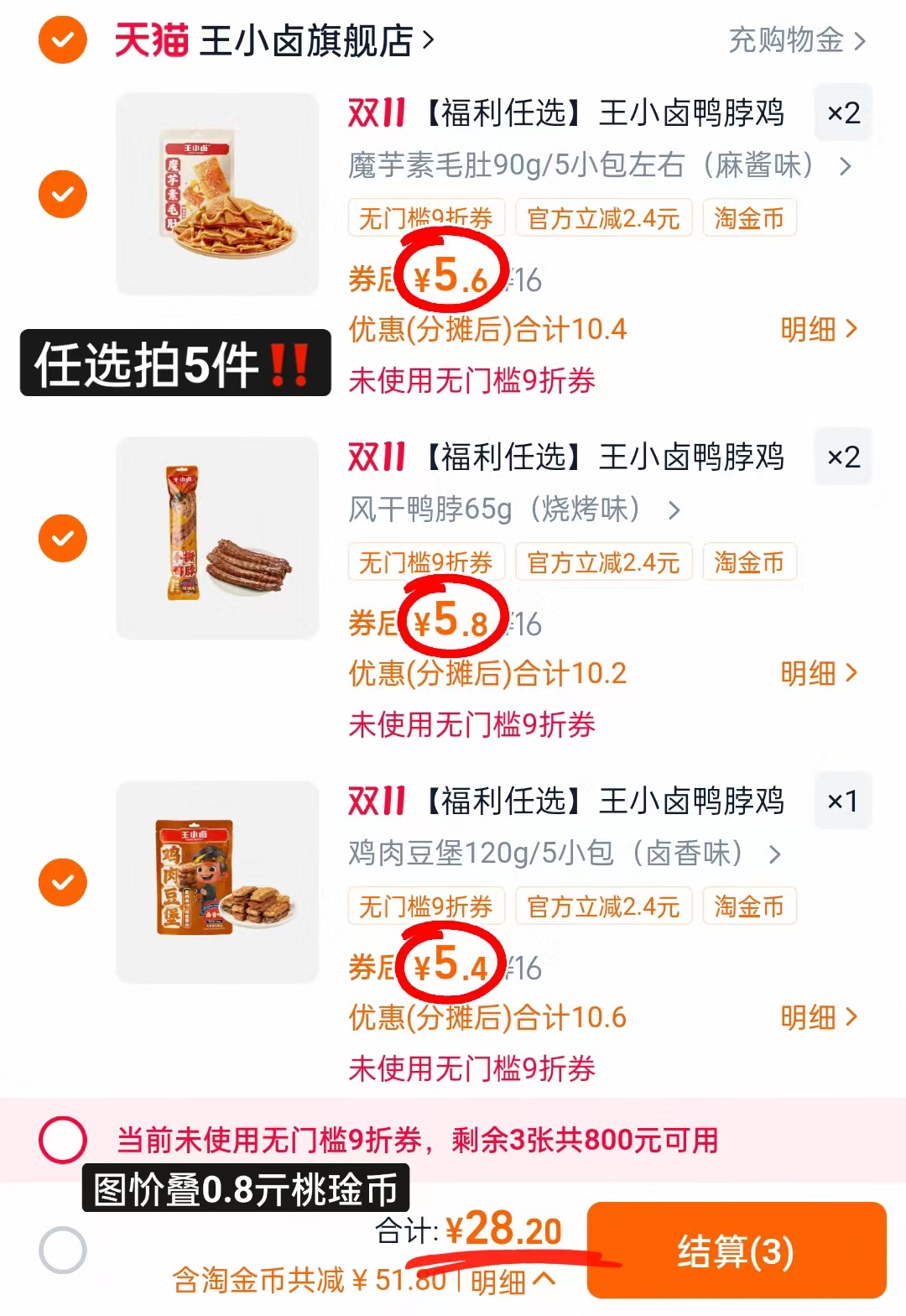Click the ×2 quantity badge on 风干鸭脖
The width and height of the screenshot is (906, 1316).
[x=842, y=458]
